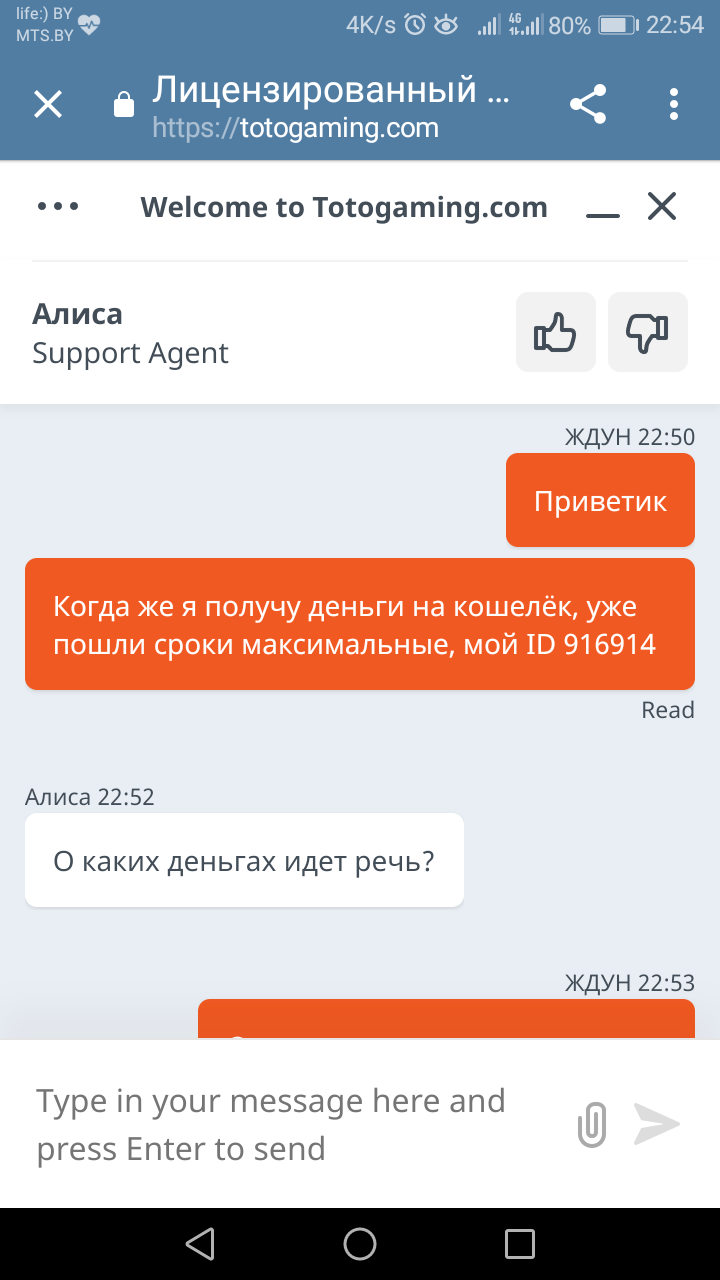The image size is (720, 1280).
Task: Close the Totogaming chat widget
Action: point(662,206)
